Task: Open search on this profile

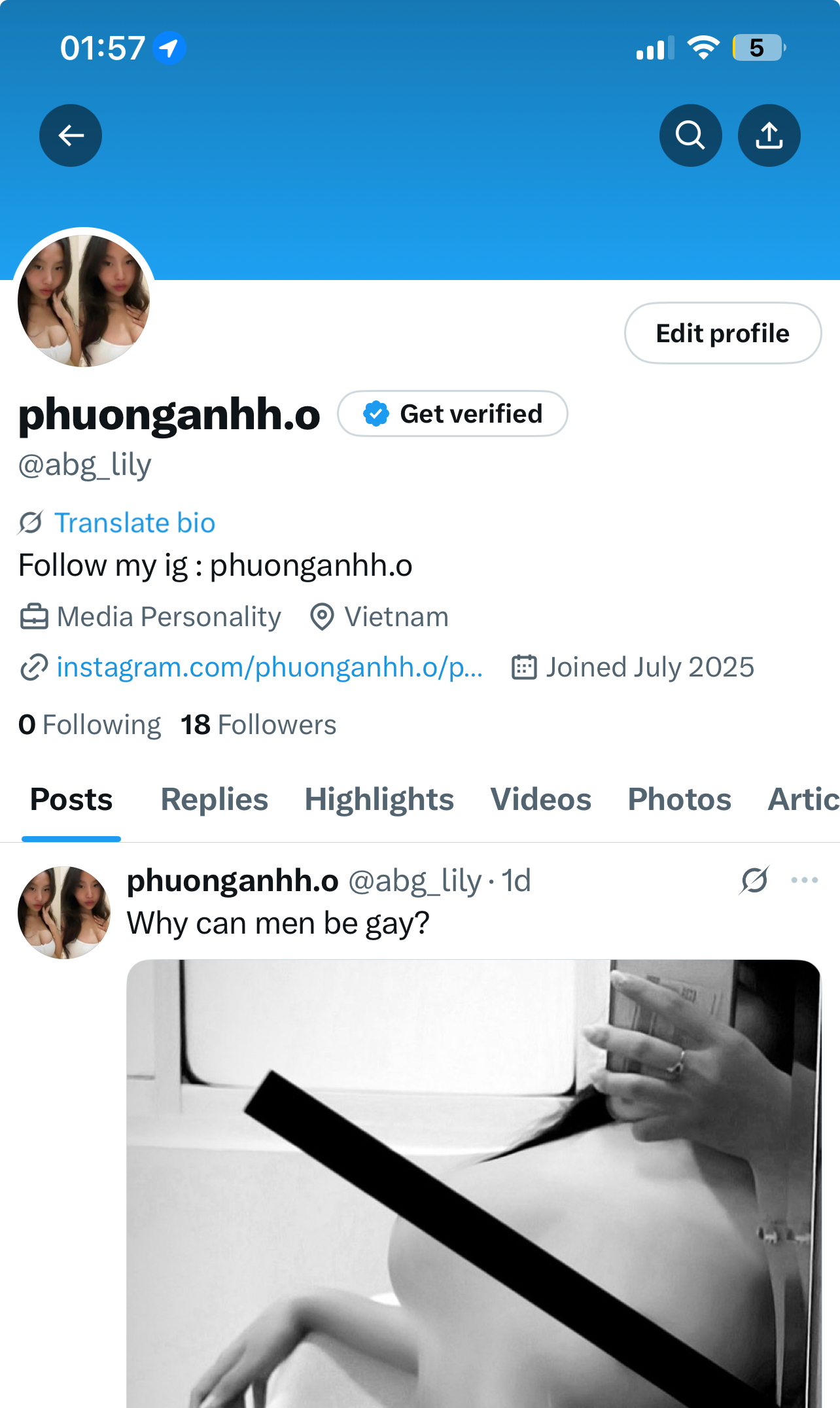Action: coord(690,135)
